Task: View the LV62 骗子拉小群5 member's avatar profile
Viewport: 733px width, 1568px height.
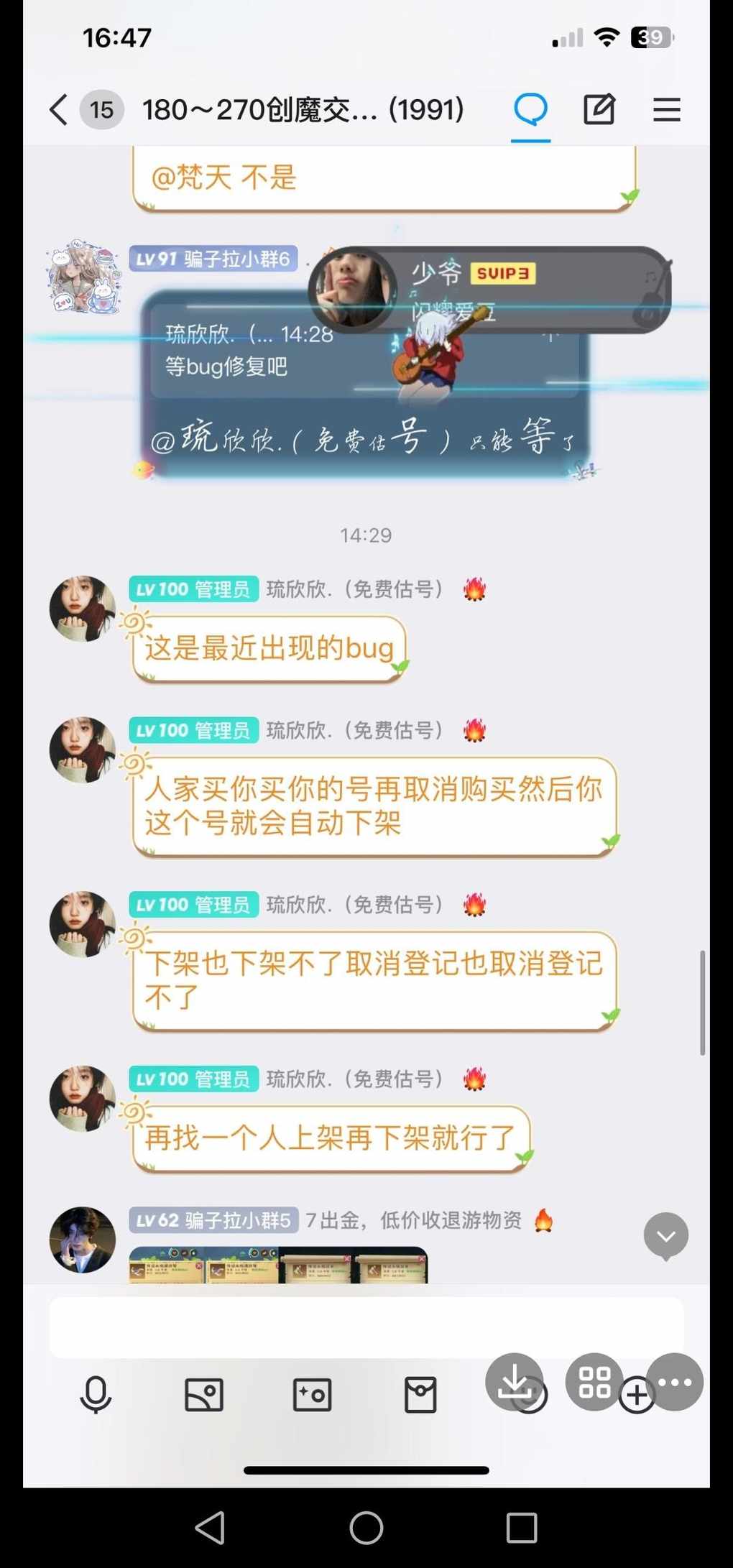Action: click(x=83, y=1240)
